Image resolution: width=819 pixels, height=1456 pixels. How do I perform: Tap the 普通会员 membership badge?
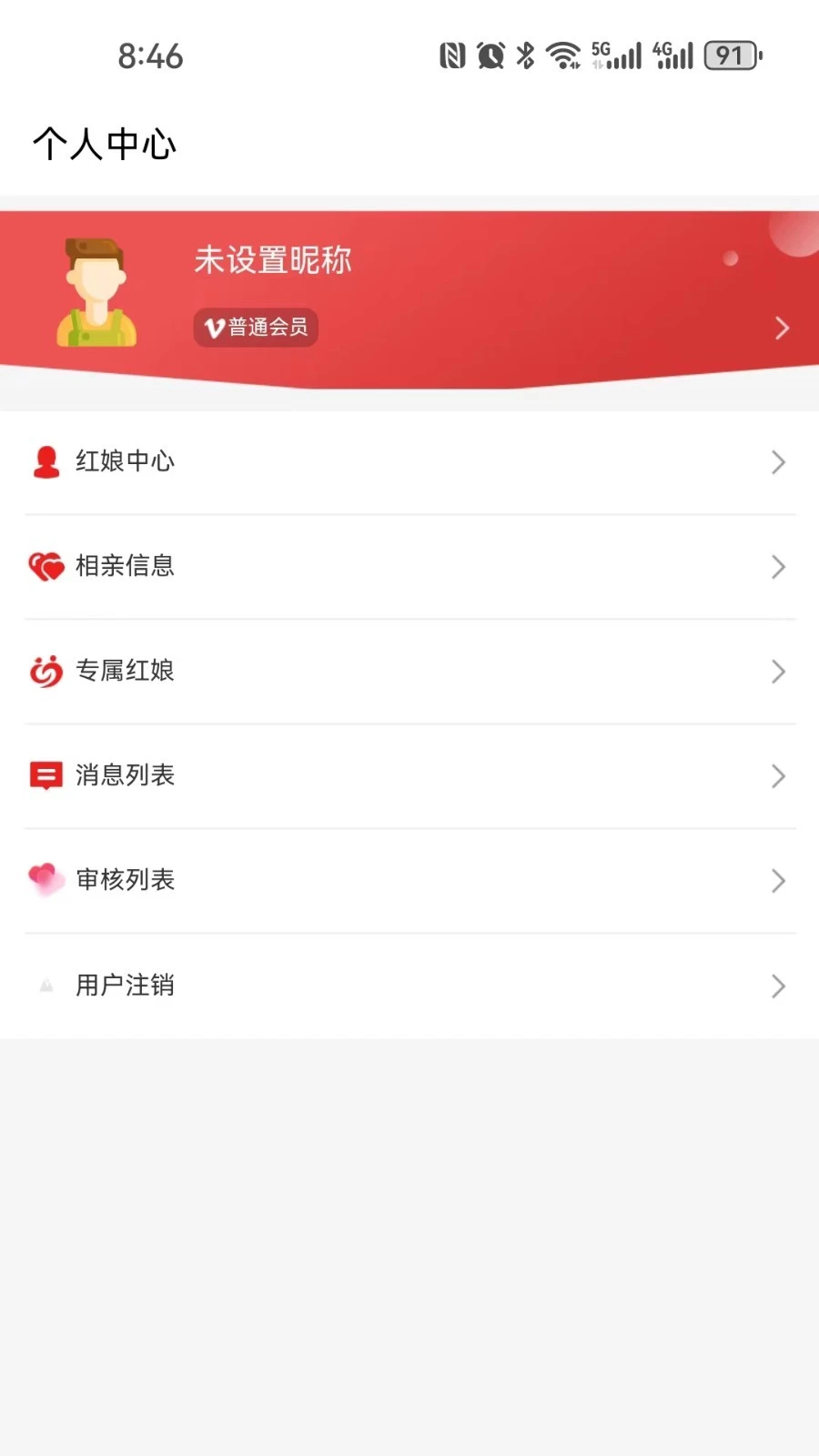256,328
